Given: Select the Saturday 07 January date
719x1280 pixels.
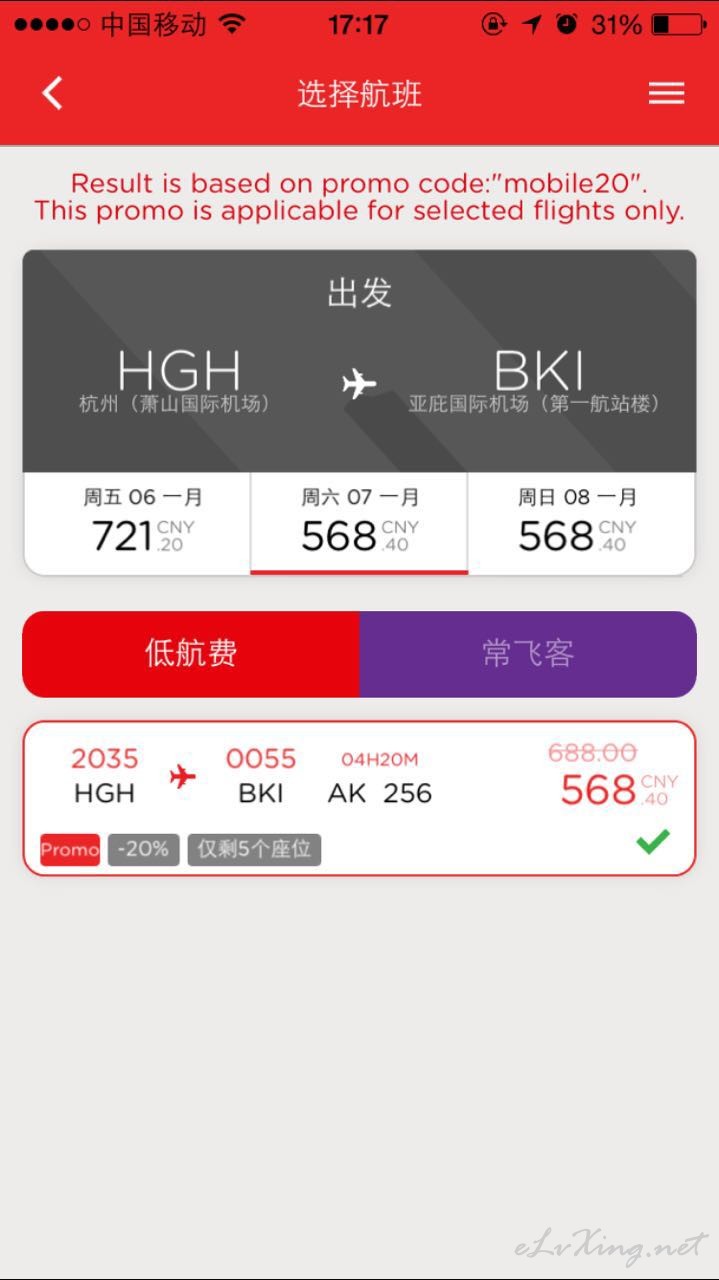Looking at the screenshot, I should click(x=359, y=523).
